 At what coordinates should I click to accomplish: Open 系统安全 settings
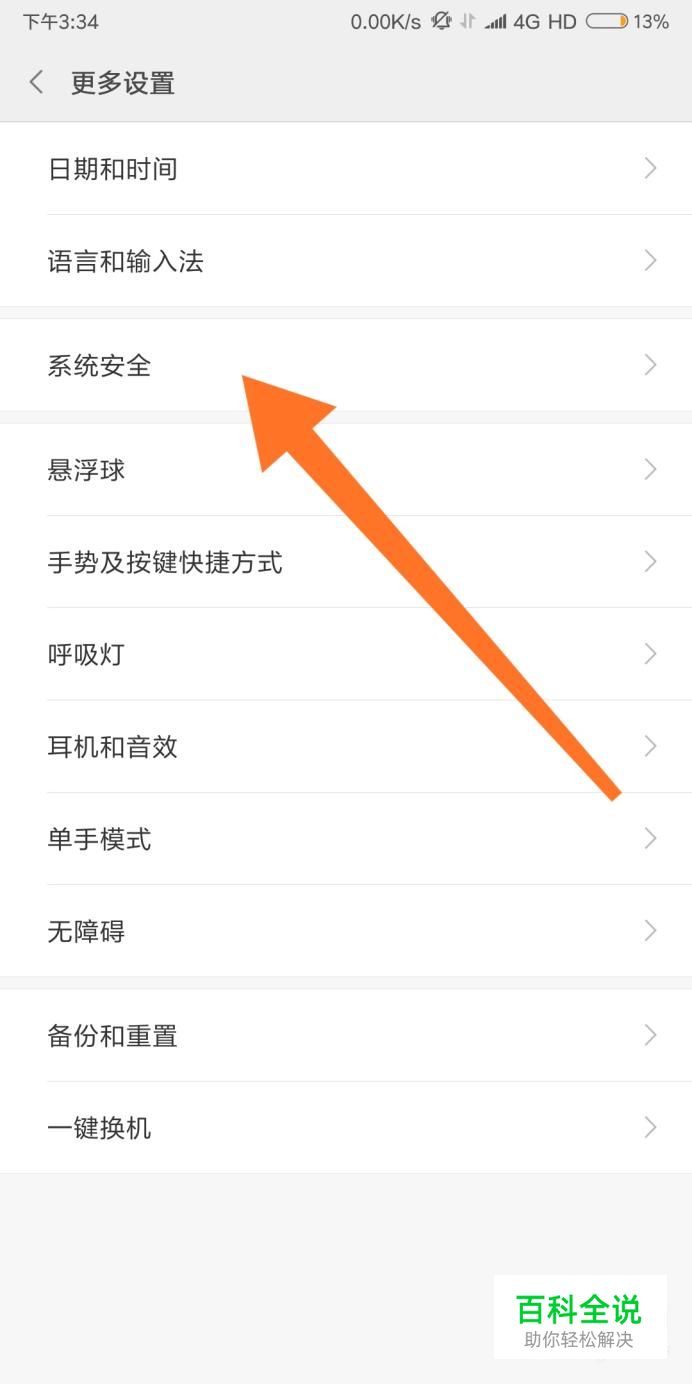click(x=346, y=366)
